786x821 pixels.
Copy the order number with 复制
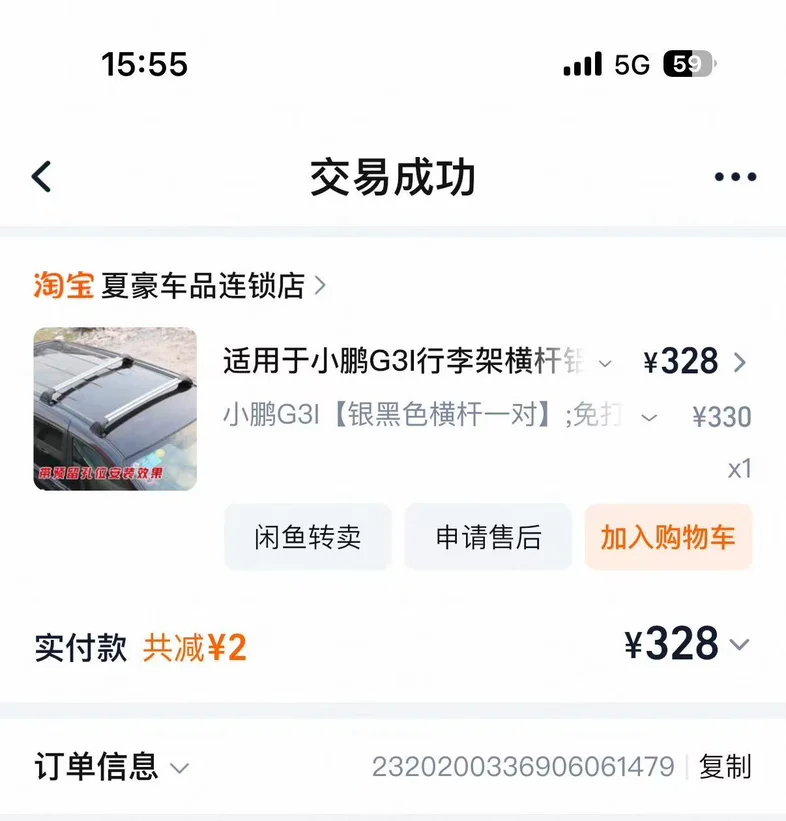coord(725,767)
